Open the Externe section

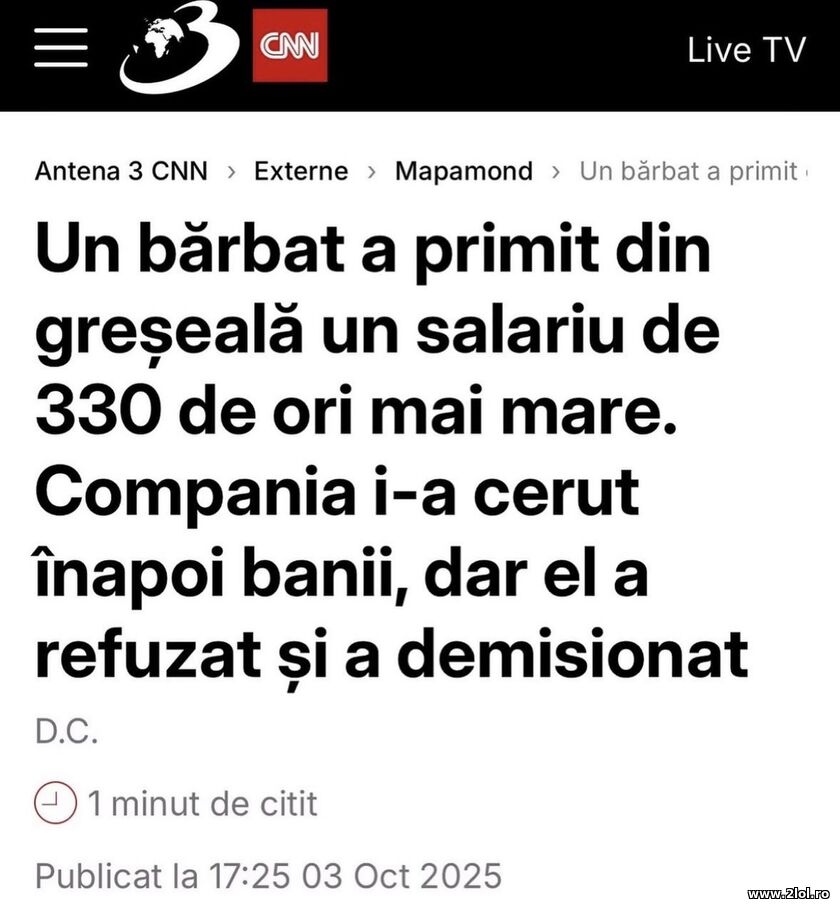point(299,171)
